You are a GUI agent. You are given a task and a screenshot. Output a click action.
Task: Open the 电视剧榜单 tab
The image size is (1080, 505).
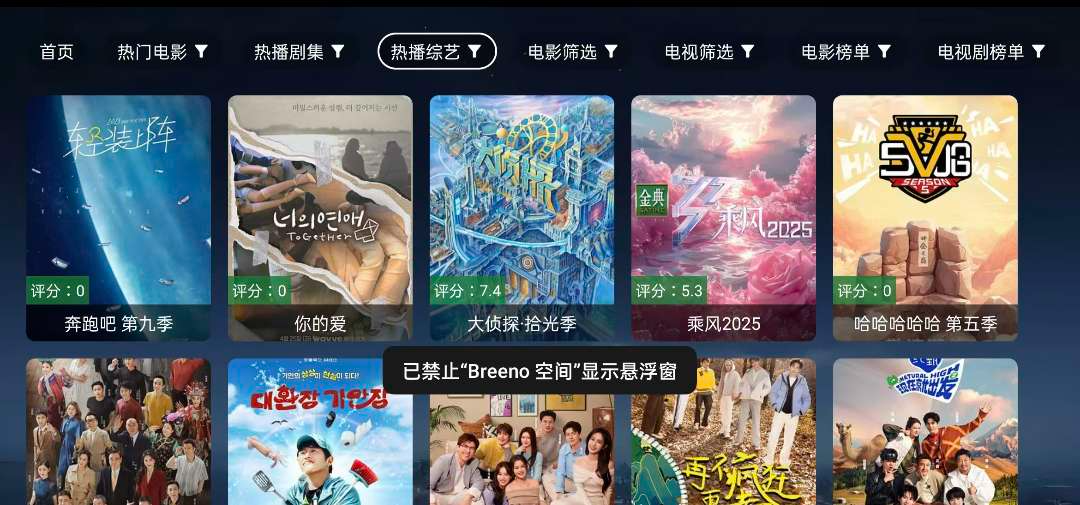pos(991,52)
